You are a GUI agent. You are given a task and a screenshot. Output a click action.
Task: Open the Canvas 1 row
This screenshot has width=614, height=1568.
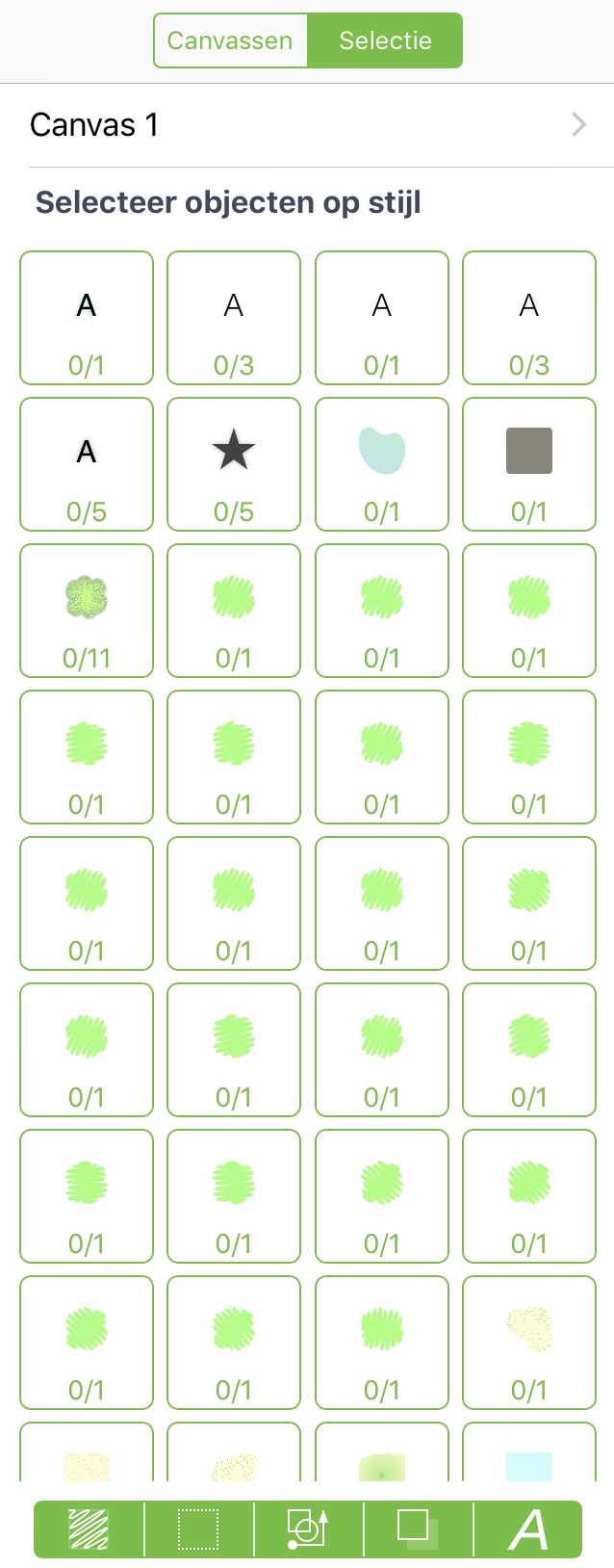point(308,124)
